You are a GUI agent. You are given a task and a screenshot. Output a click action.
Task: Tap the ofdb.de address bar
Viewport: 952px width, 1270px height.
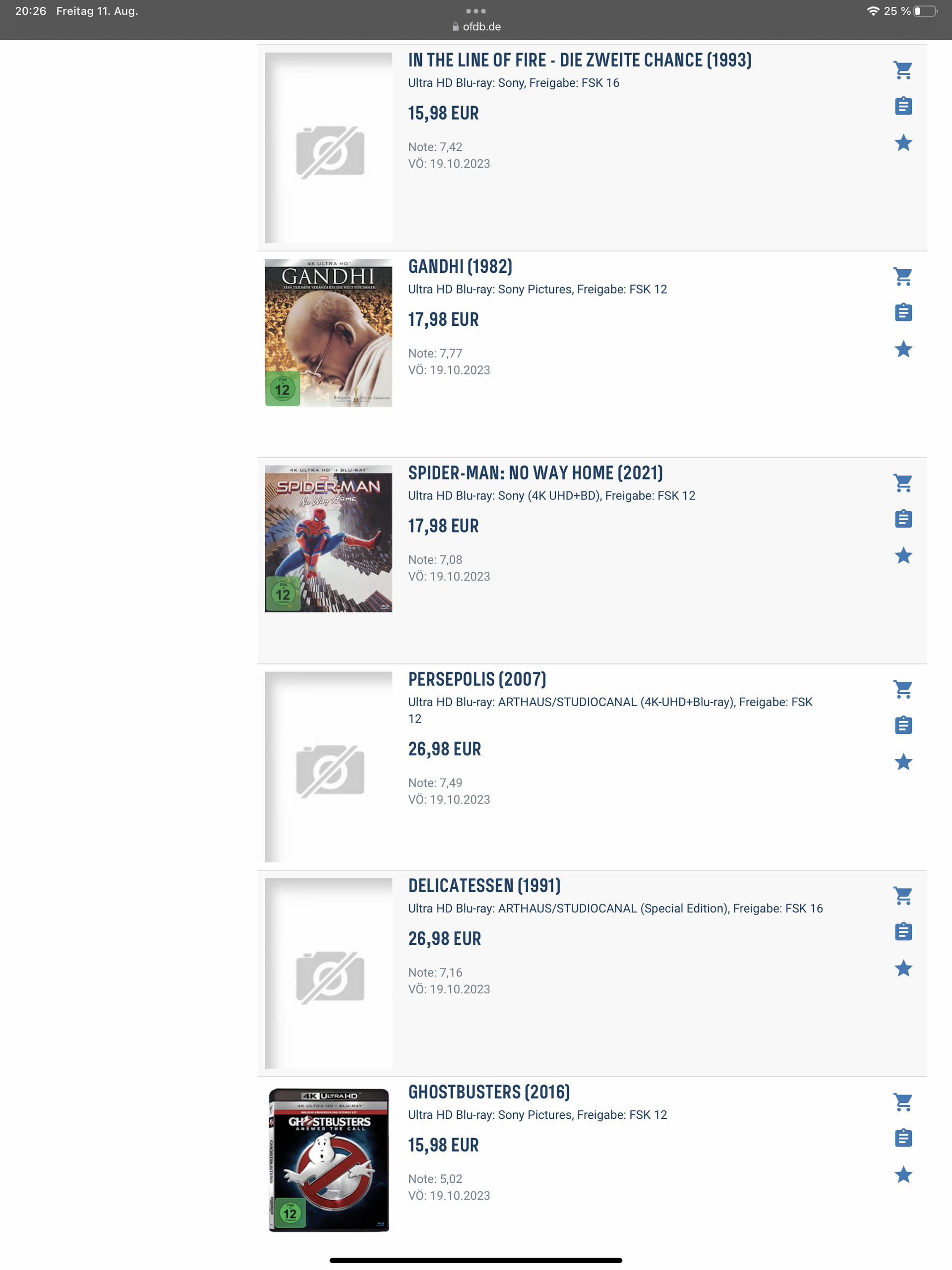pyautogui.click(x=476, y=27)
